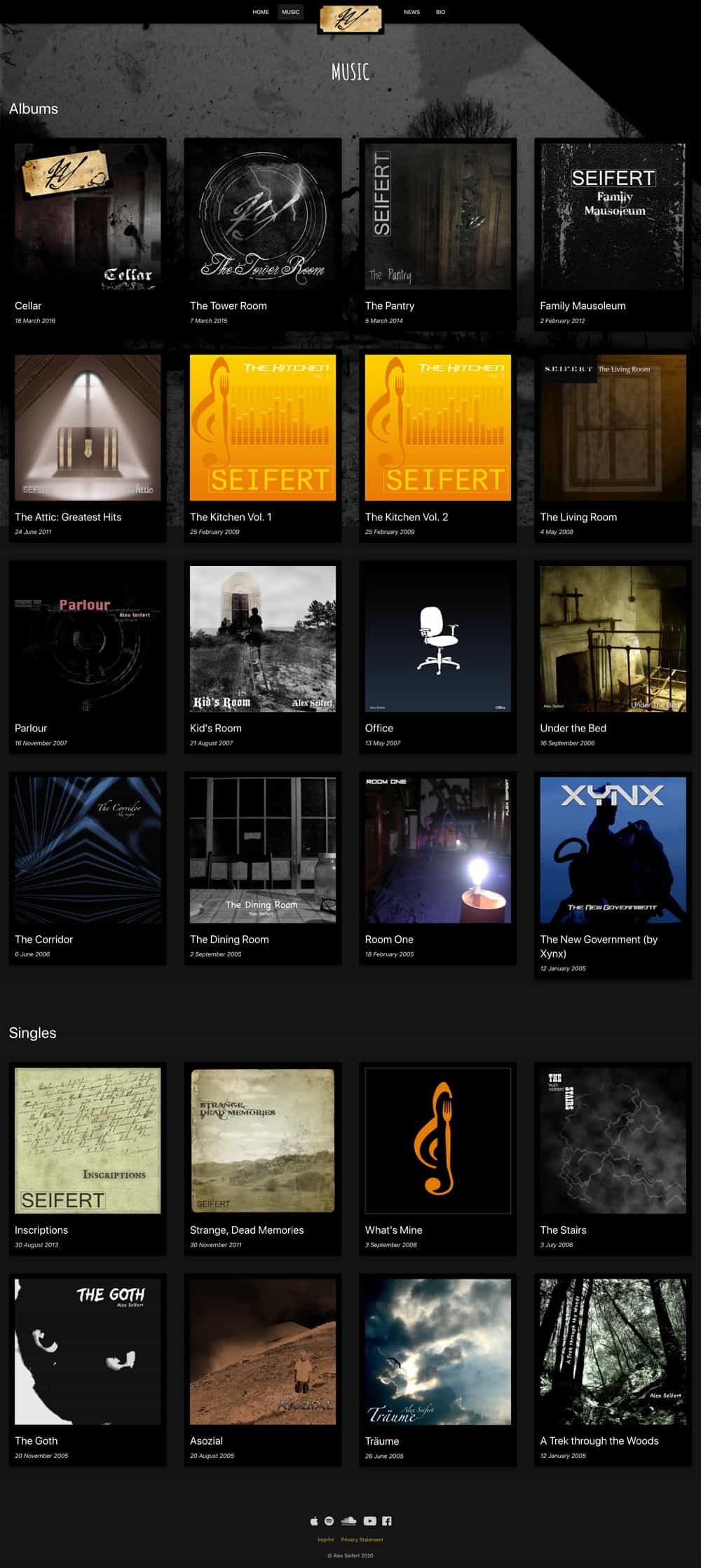Open The Goth single

(88, 1352)
